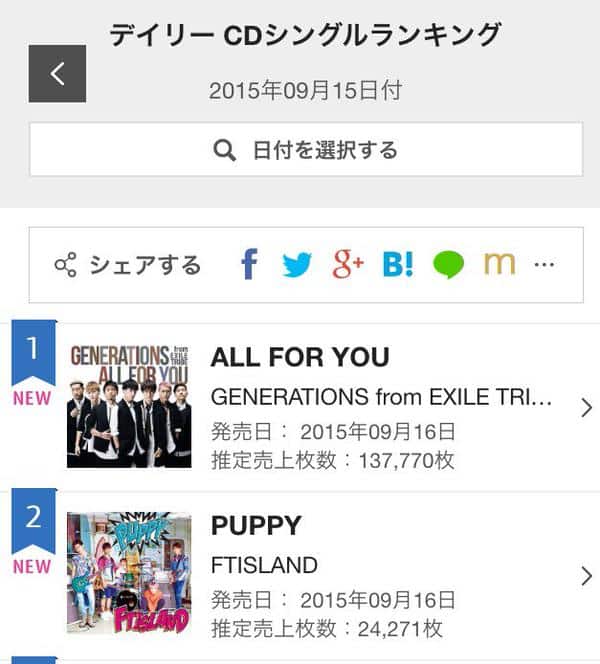Share the ranking via LINE

pos(449,265)
